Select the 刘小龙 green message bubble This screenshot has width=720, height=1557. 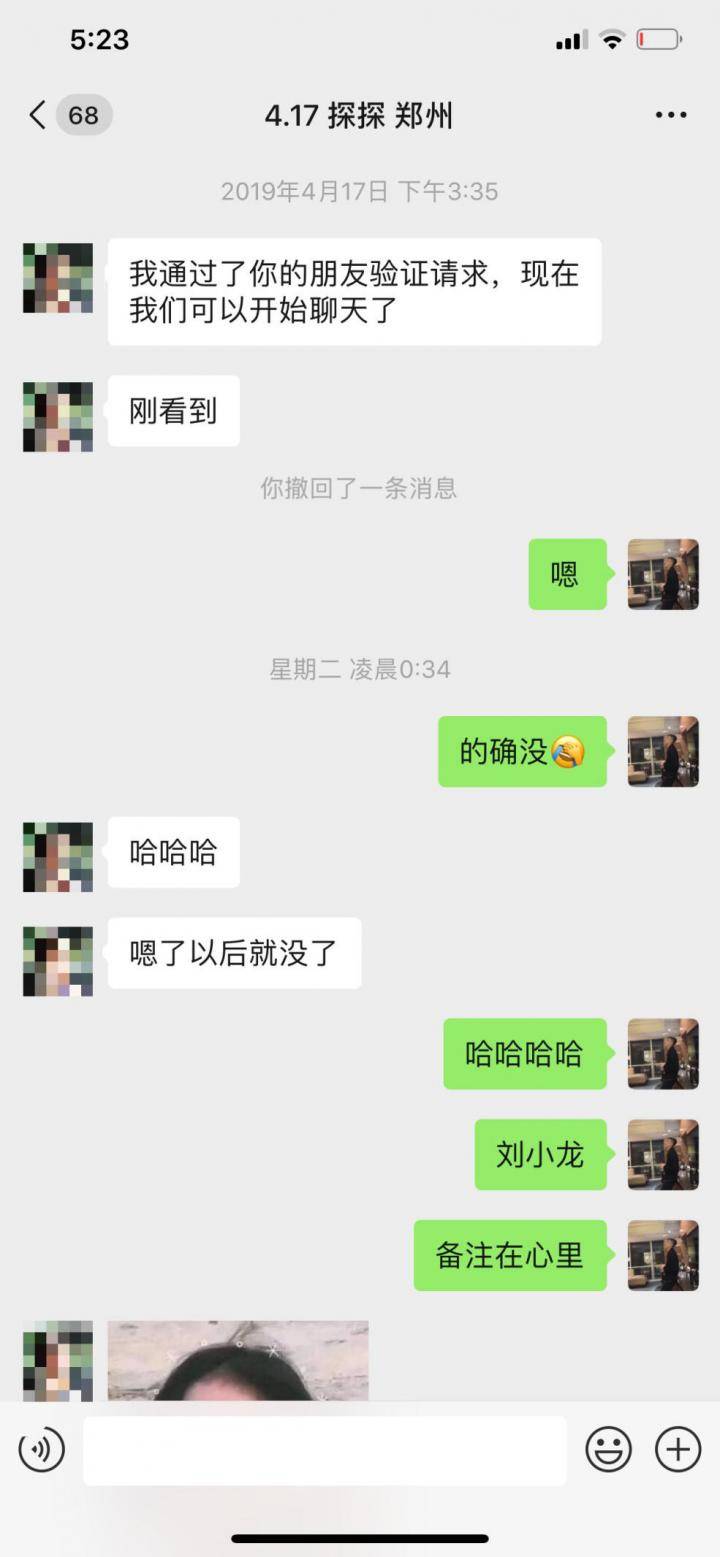point(540,1154)
